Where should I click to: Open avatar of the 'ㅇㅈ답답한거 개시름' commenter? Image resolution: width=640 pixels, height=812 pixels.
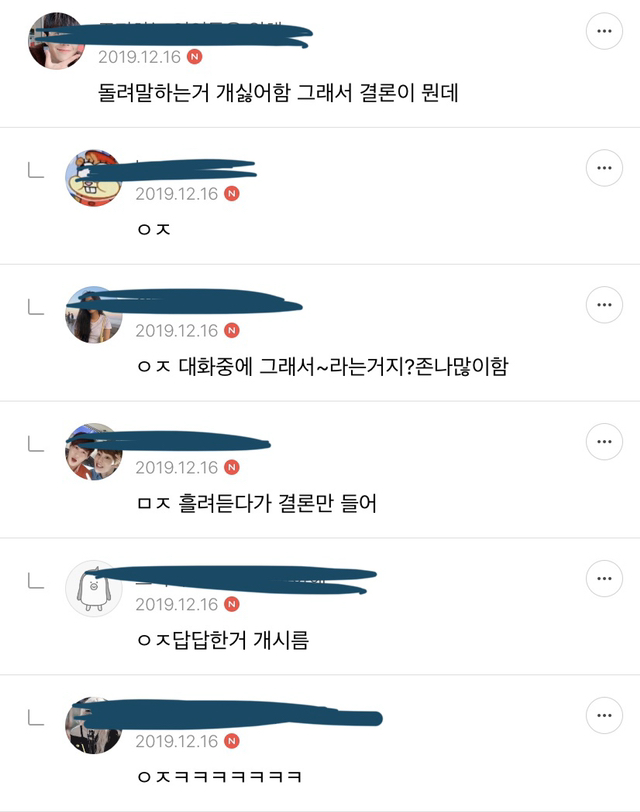point(93,589)
